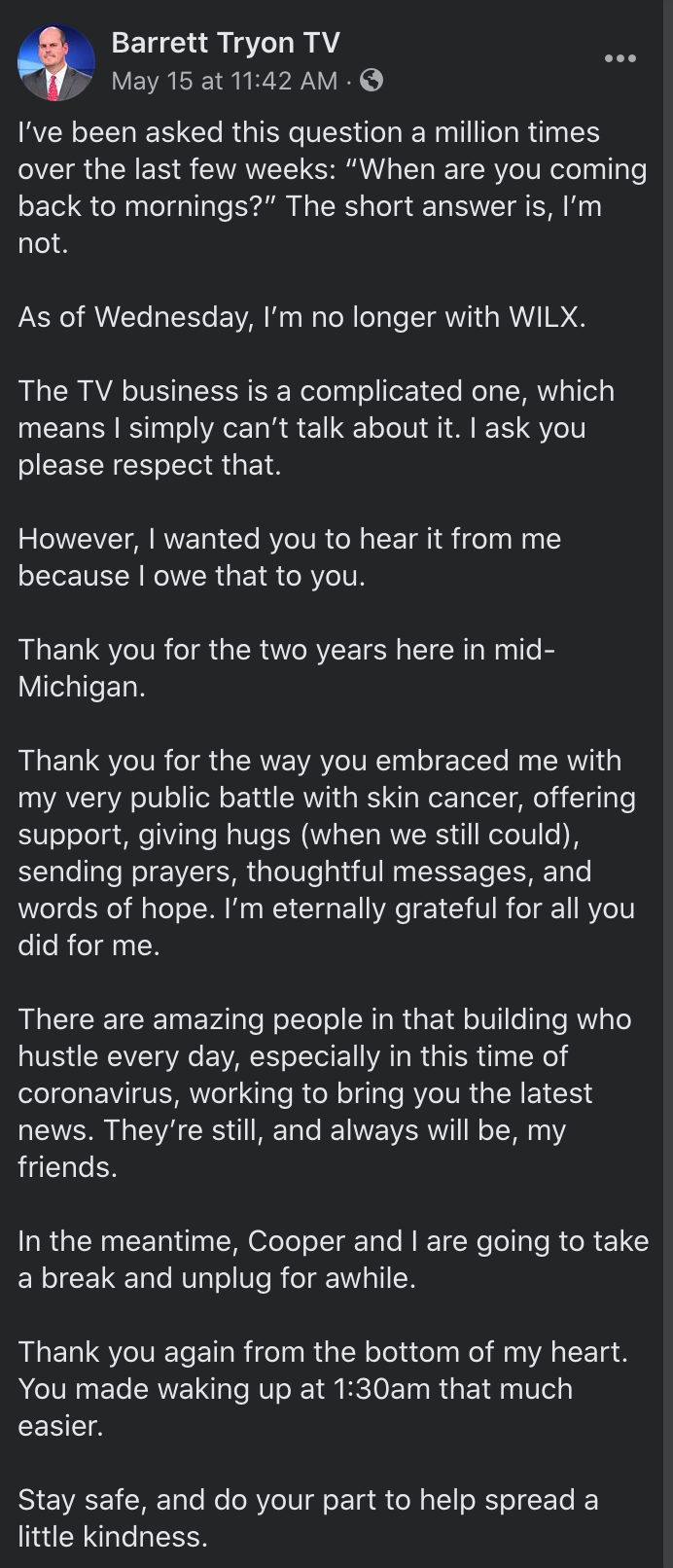
Task: Tap the May 15 post timestamp
Action: [x=225, y=81]
